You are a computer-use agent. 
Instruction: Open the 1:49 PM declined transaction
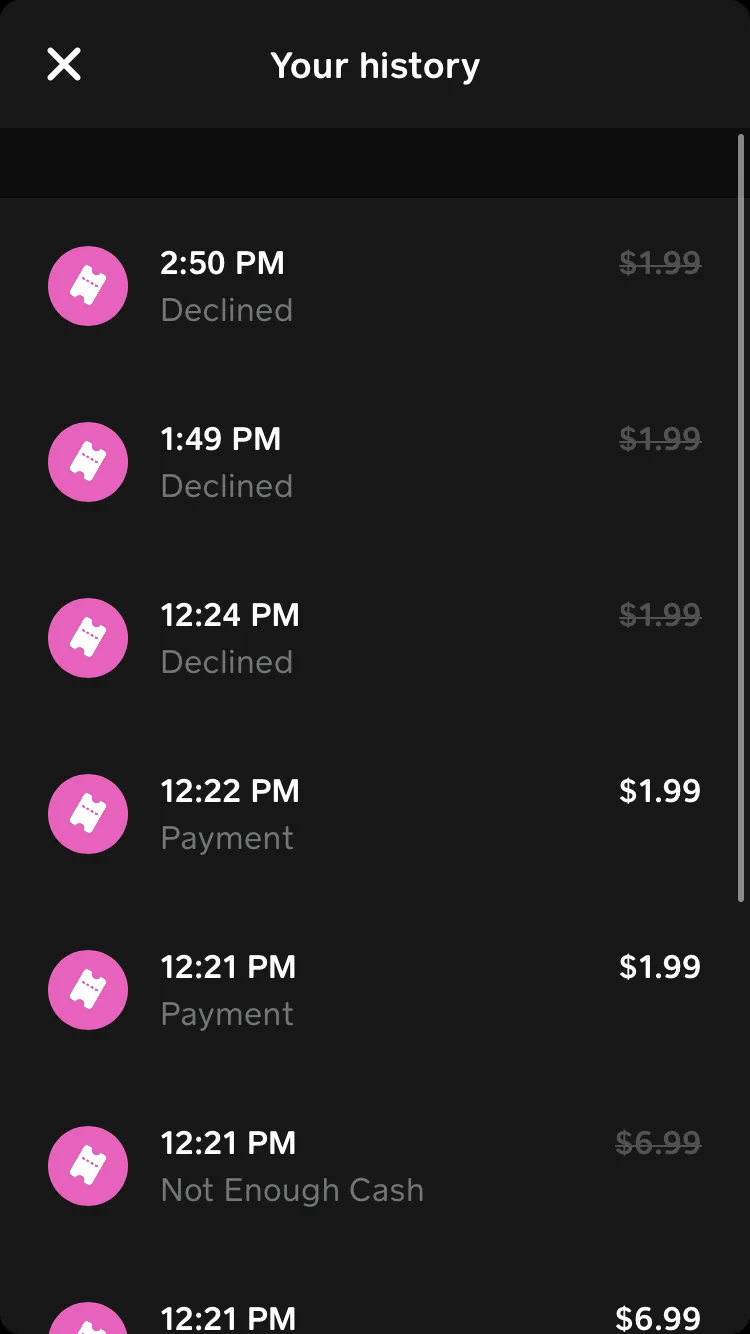[x=375, y=462]
